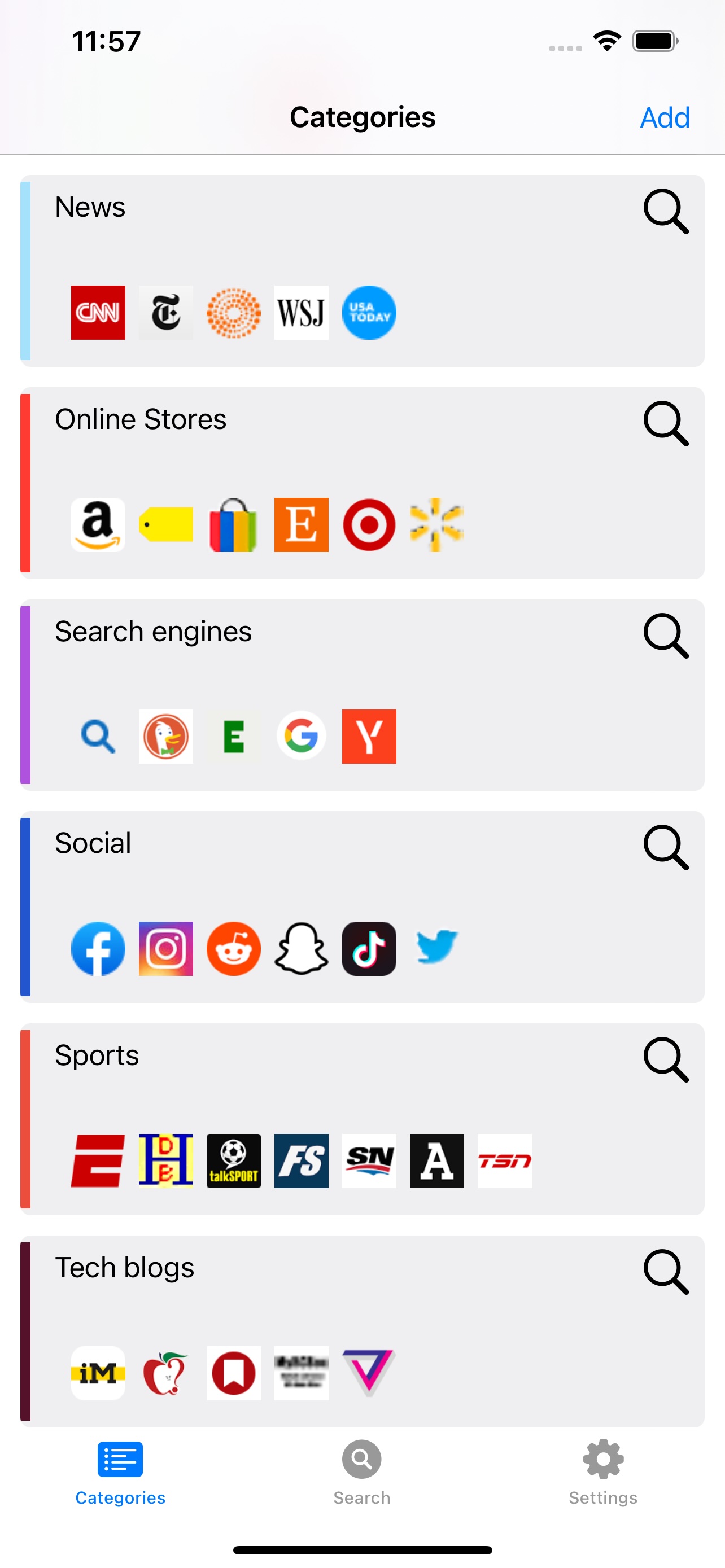This screenshot has height=1568, width=725.
Task: Choose the Google search engine icon
Action: point(302,737)
